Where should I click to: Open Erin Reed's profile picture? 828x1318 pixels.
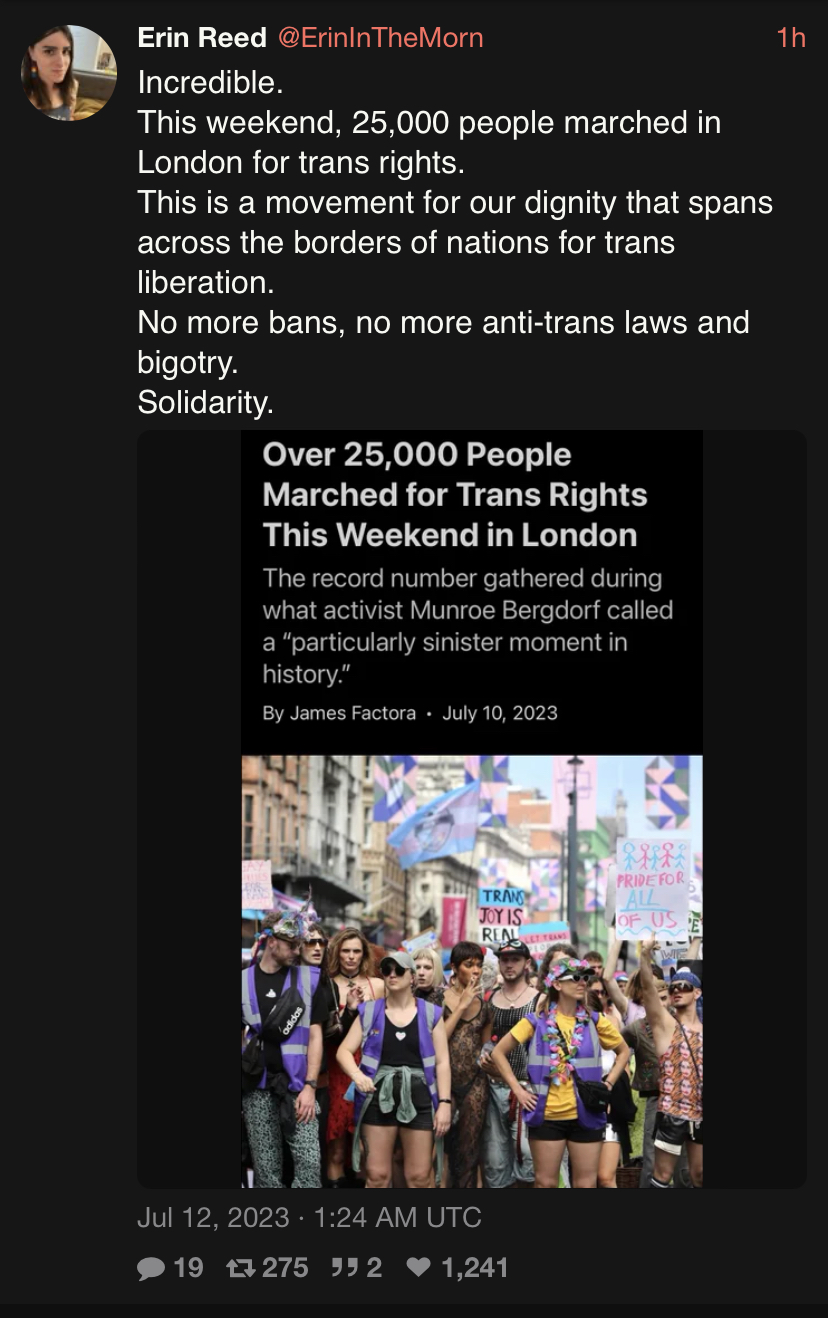pyautogui.click(x=70, y=73)
